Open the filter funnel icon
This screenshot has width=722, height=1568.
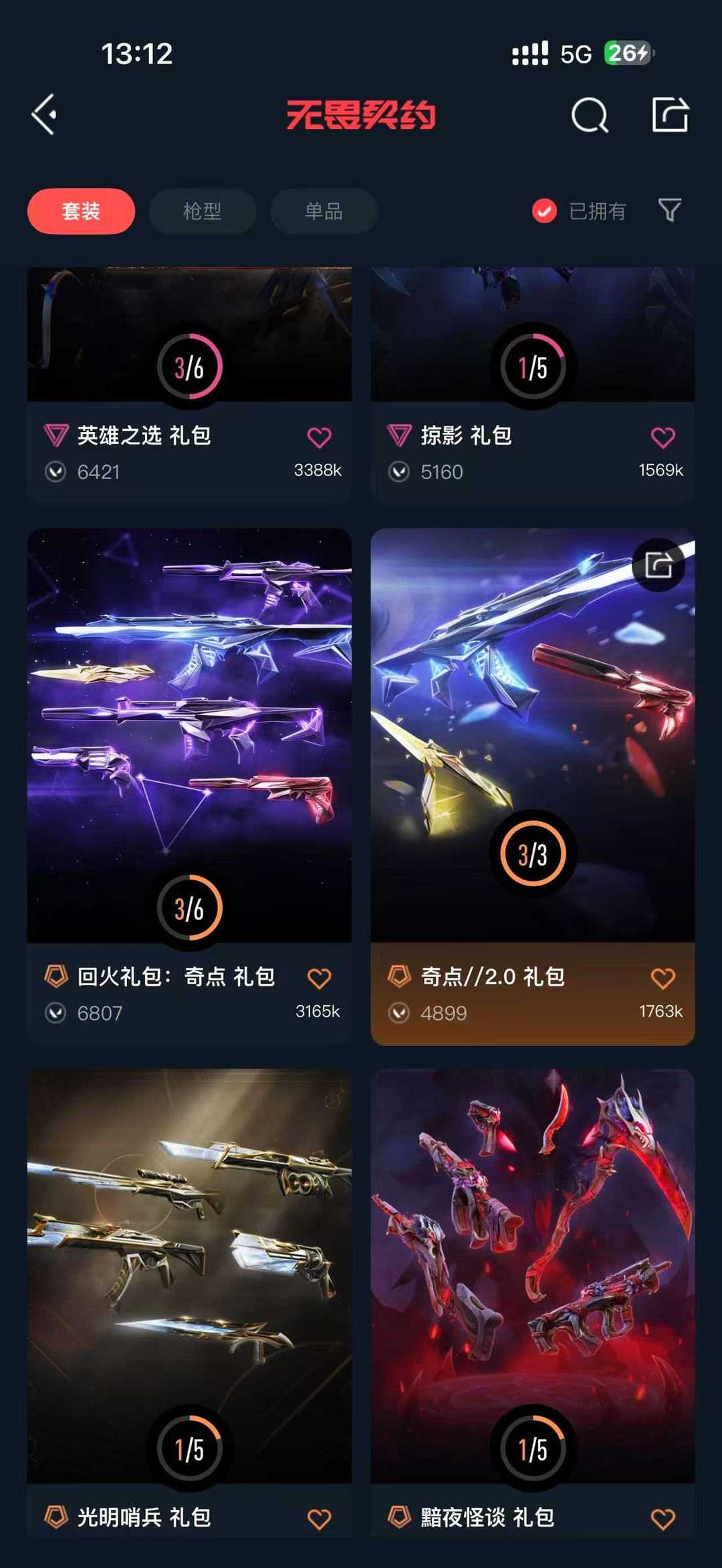pos(669,211)
